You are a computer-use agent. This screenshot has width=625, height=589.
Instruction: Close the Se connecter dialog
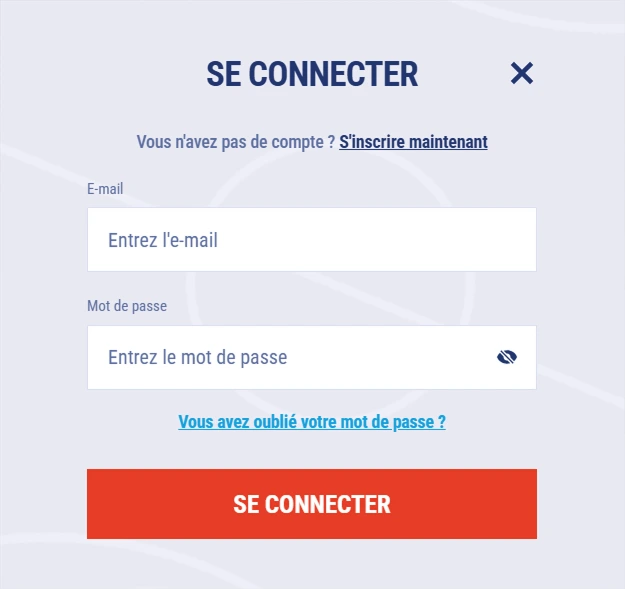[521, 73]
